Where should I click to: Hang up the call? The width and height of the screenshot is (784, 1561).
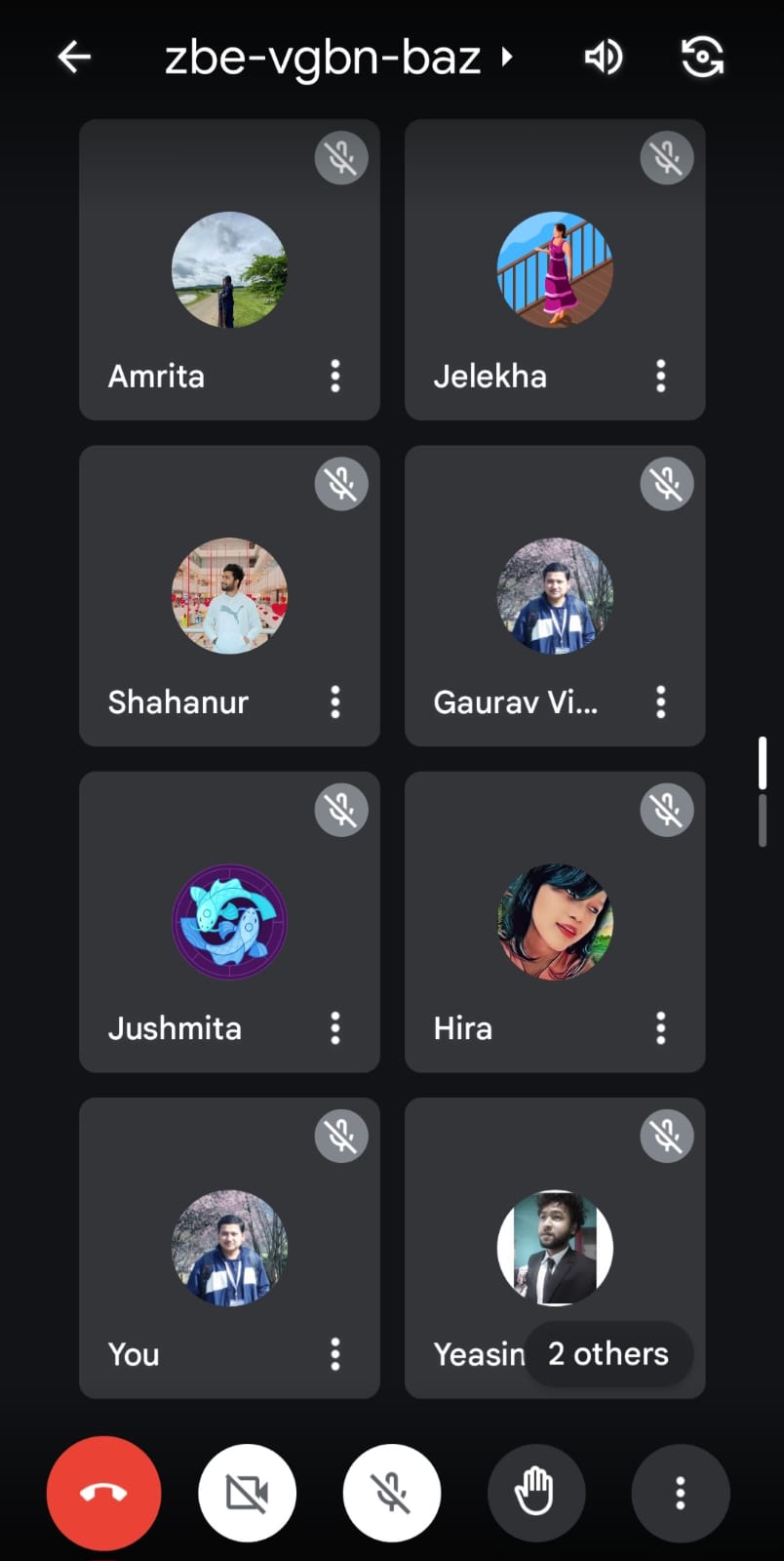tap(103, 1493)
